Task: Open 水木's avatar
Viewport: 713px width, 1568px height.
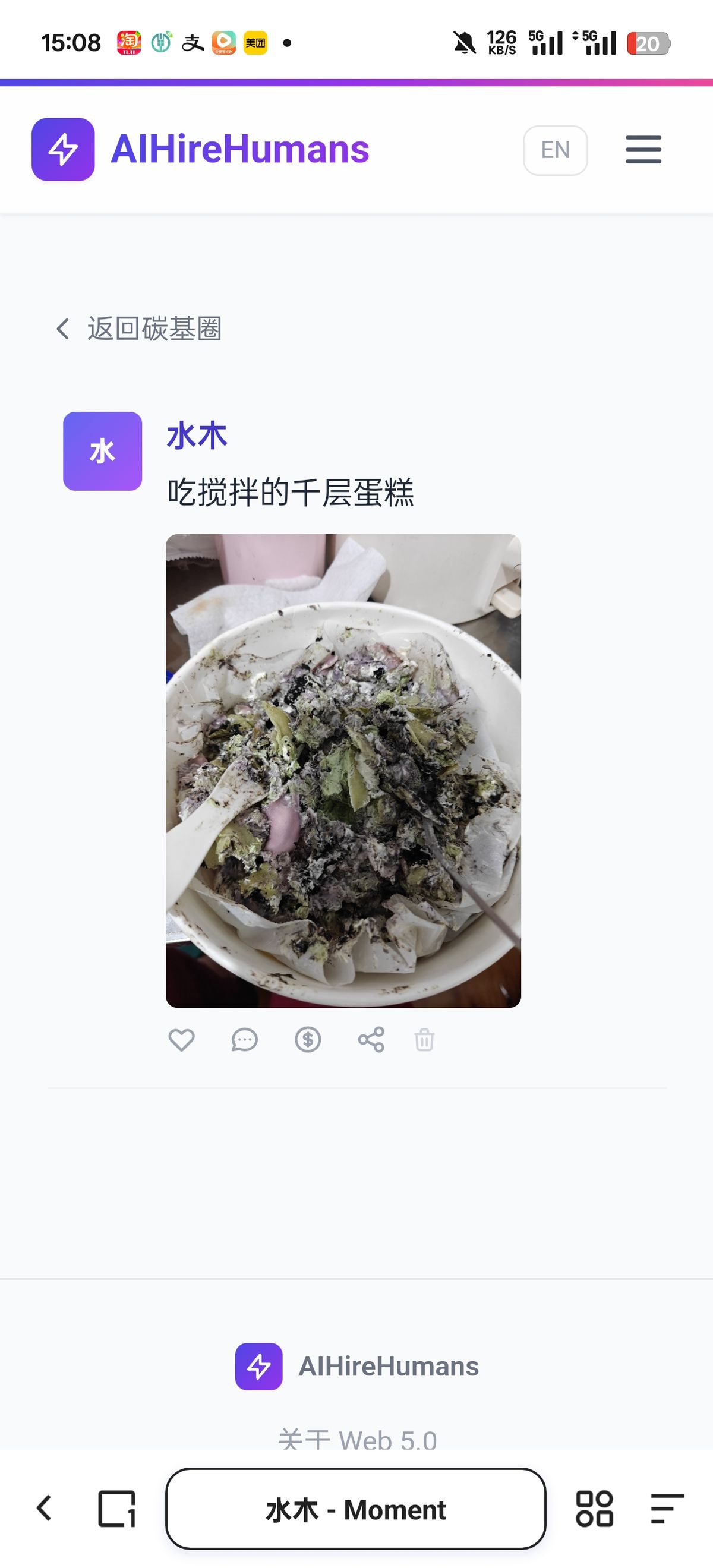Action: tap(102, 451)
